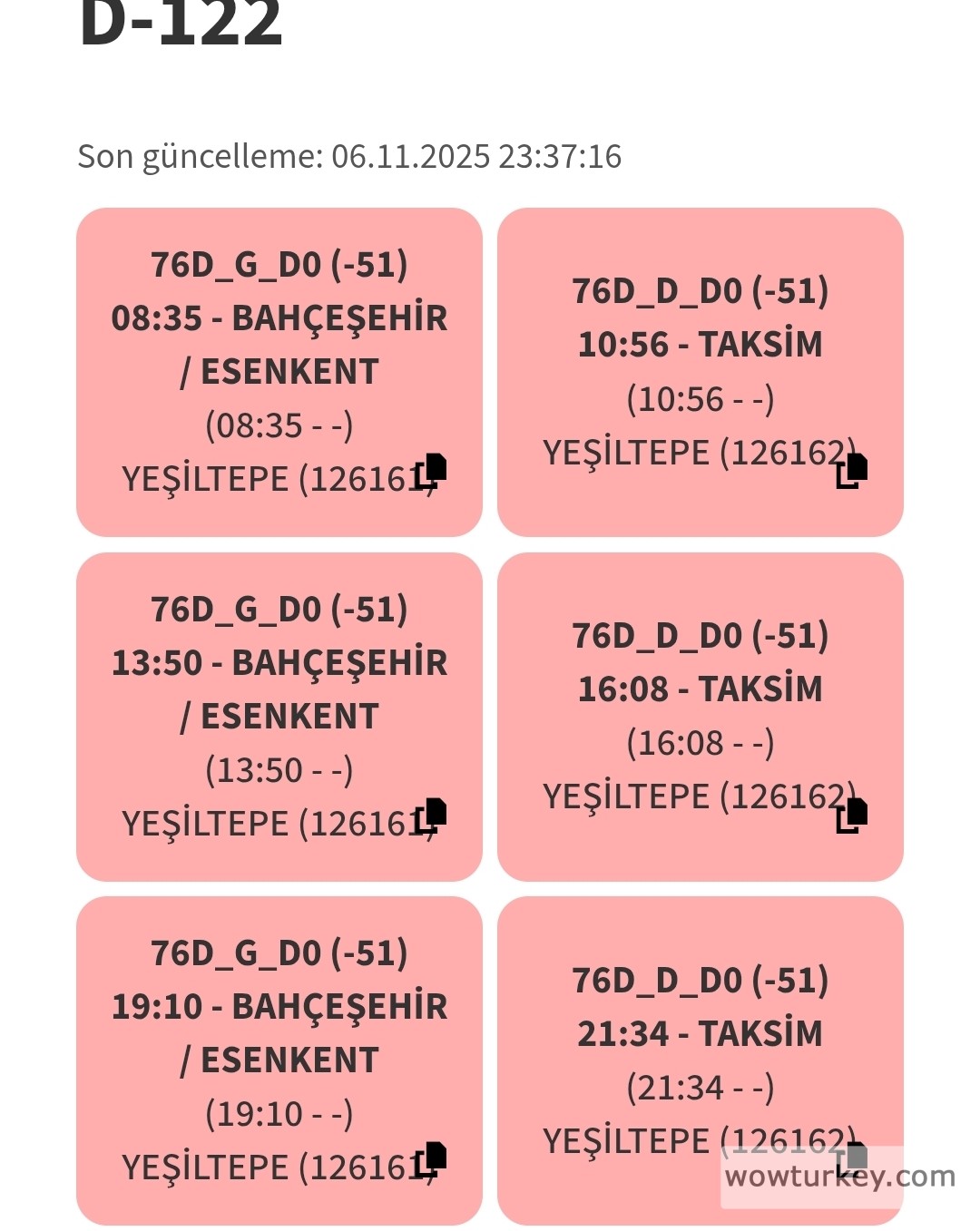Click the (08:35 - -) time range text
Viewport: 980px width, 1231px height.
tap(279, 425)
